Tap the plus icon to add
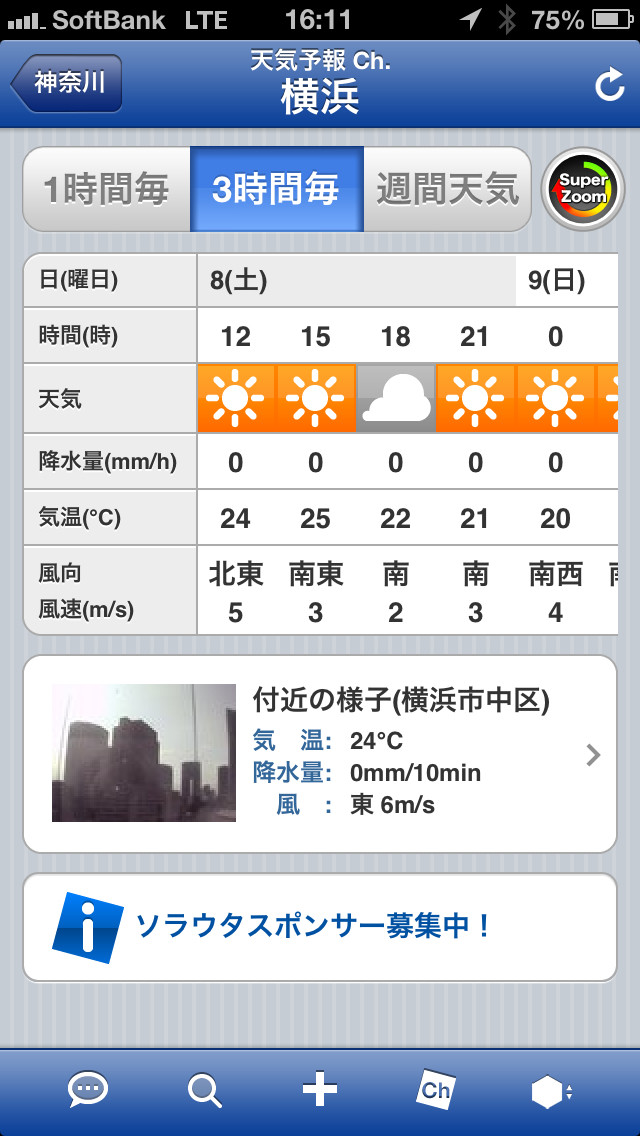Viewport: 640px width, 1136px height. coord(320,1090)
